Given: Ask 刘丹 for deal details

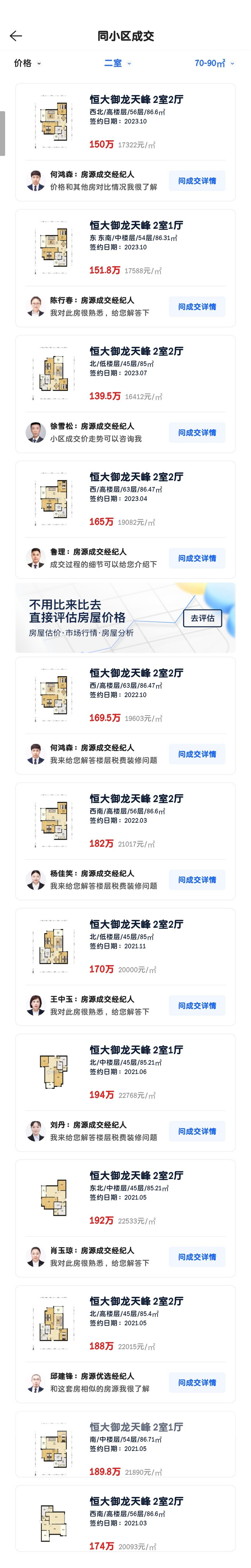Looking at the screenshot, I should (197, 1131).
